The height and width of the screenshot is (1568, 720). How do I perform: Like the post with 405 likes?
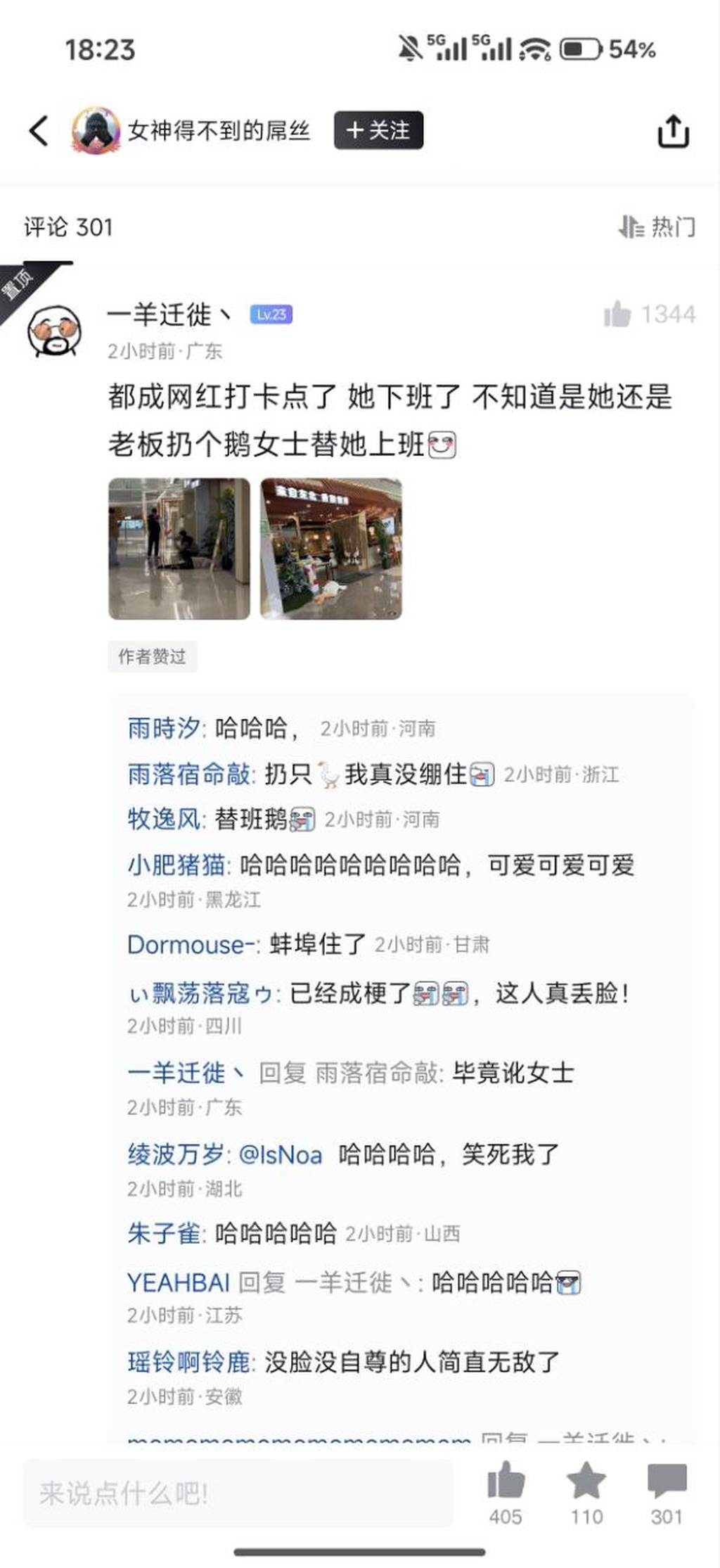click(x=506, y=1481)
